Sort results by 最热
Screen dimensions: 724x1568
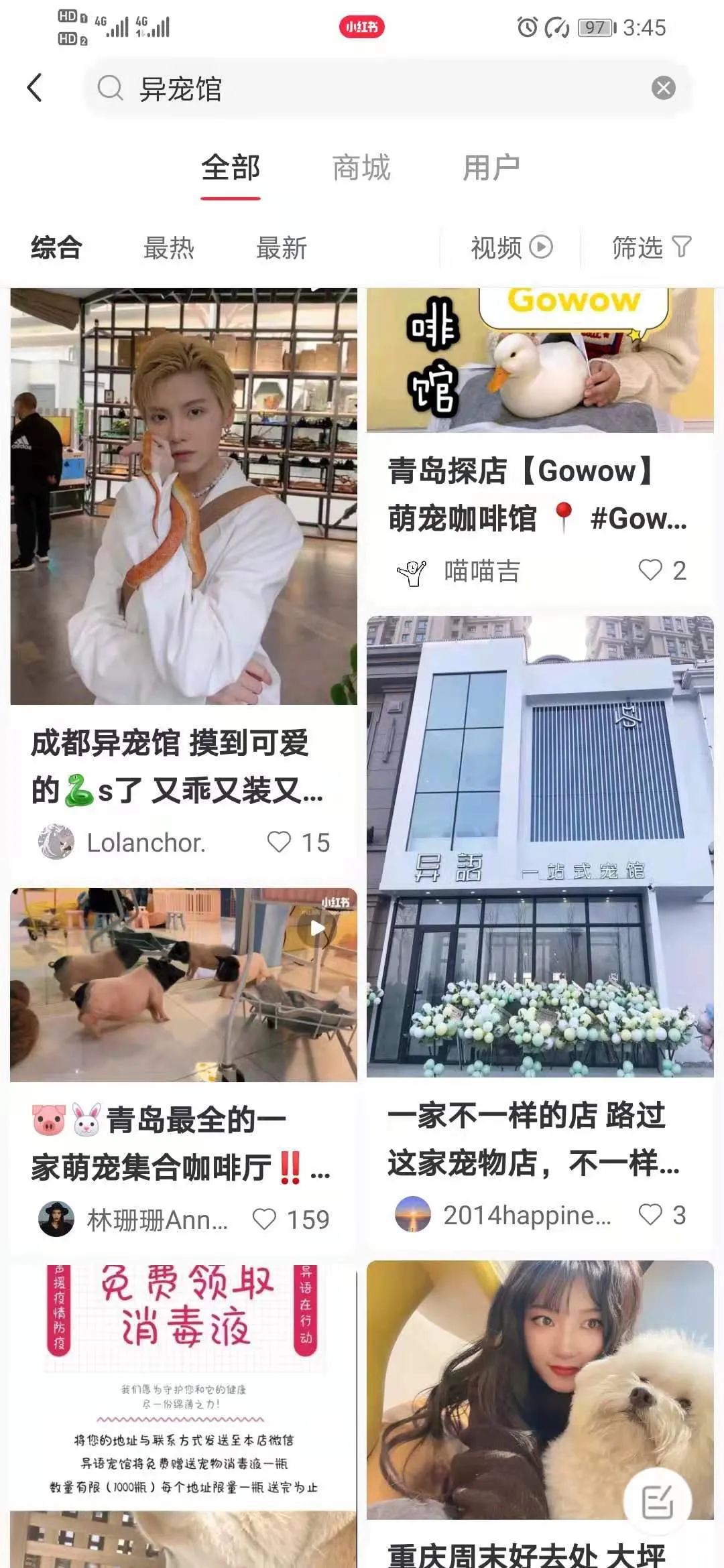point(169,248)
